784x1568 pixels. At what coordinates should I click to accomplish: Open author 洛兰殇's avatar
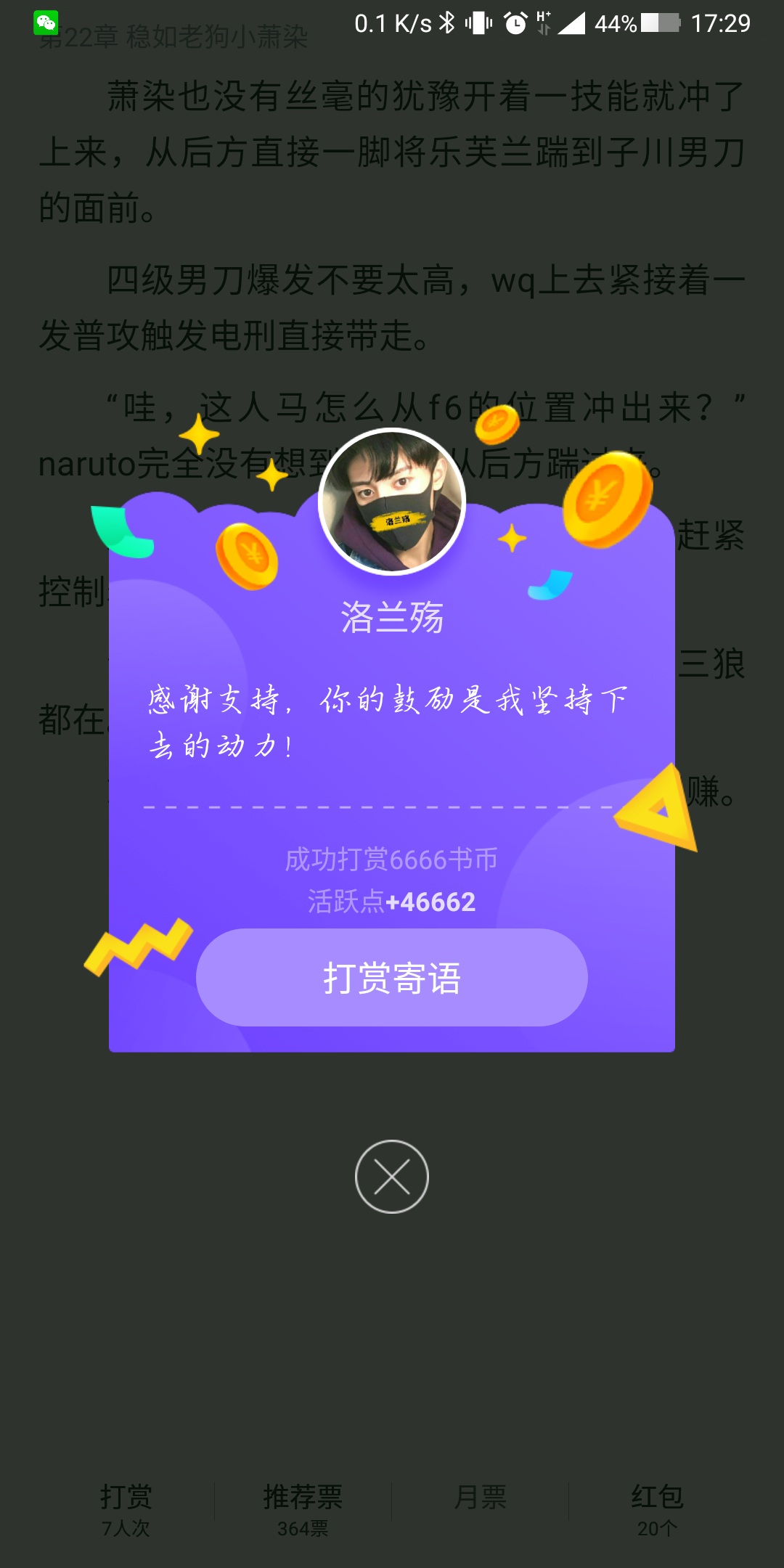(392, 502)
